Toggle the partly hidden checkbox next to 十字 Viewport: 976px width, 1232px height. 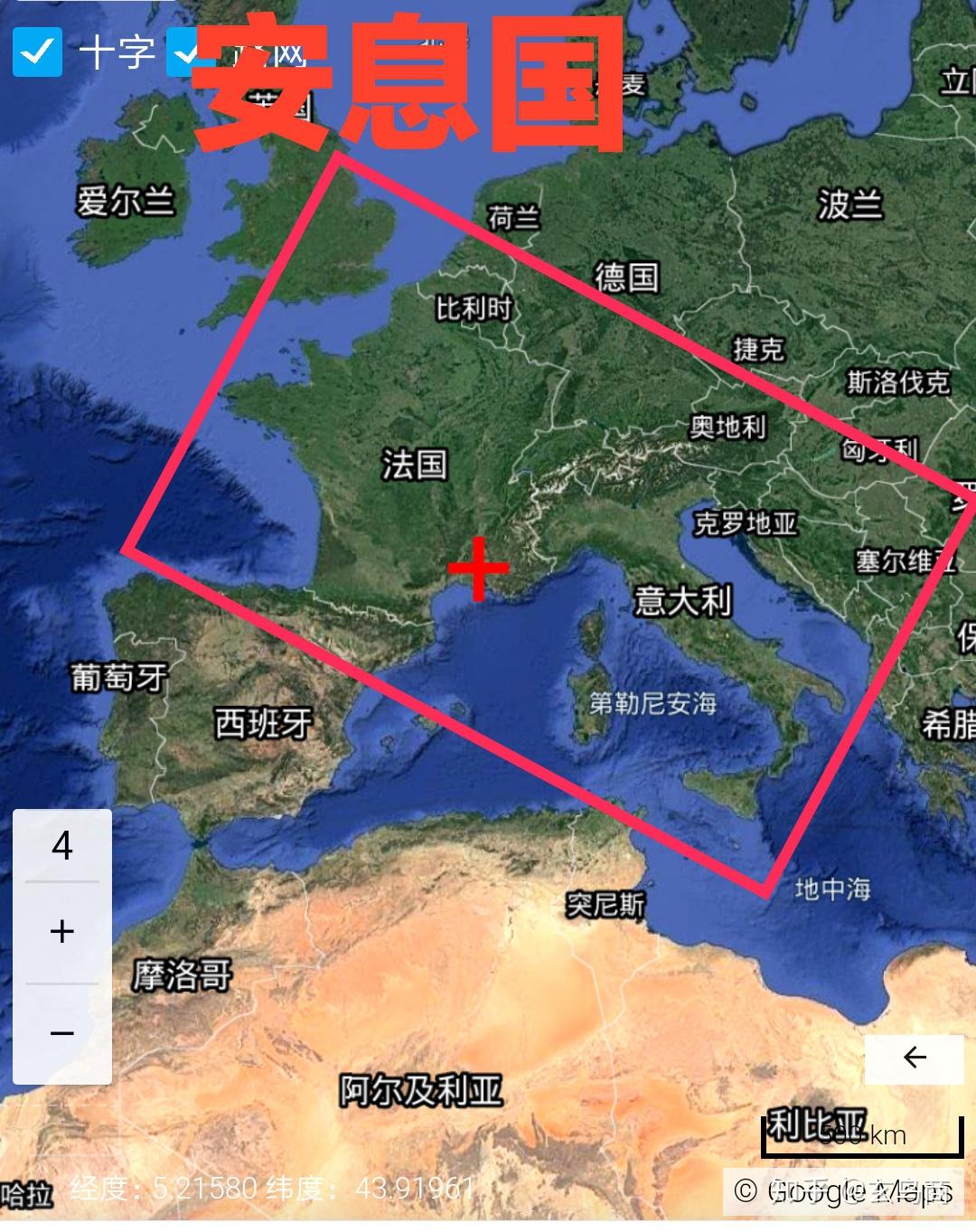click(x=183, y=52)
